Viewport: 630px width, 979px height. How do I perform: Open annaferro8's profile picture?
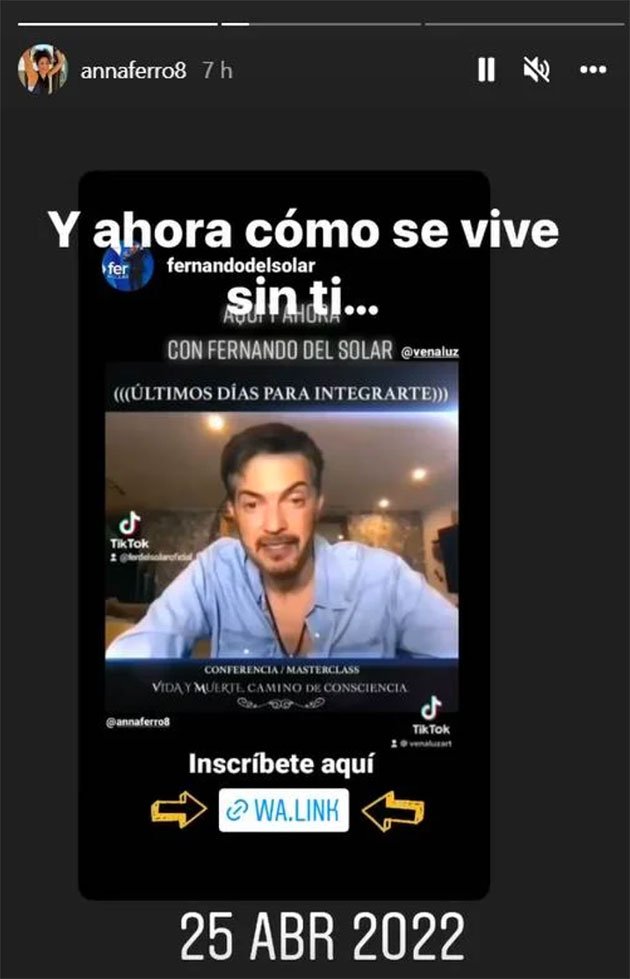point(42,70)
